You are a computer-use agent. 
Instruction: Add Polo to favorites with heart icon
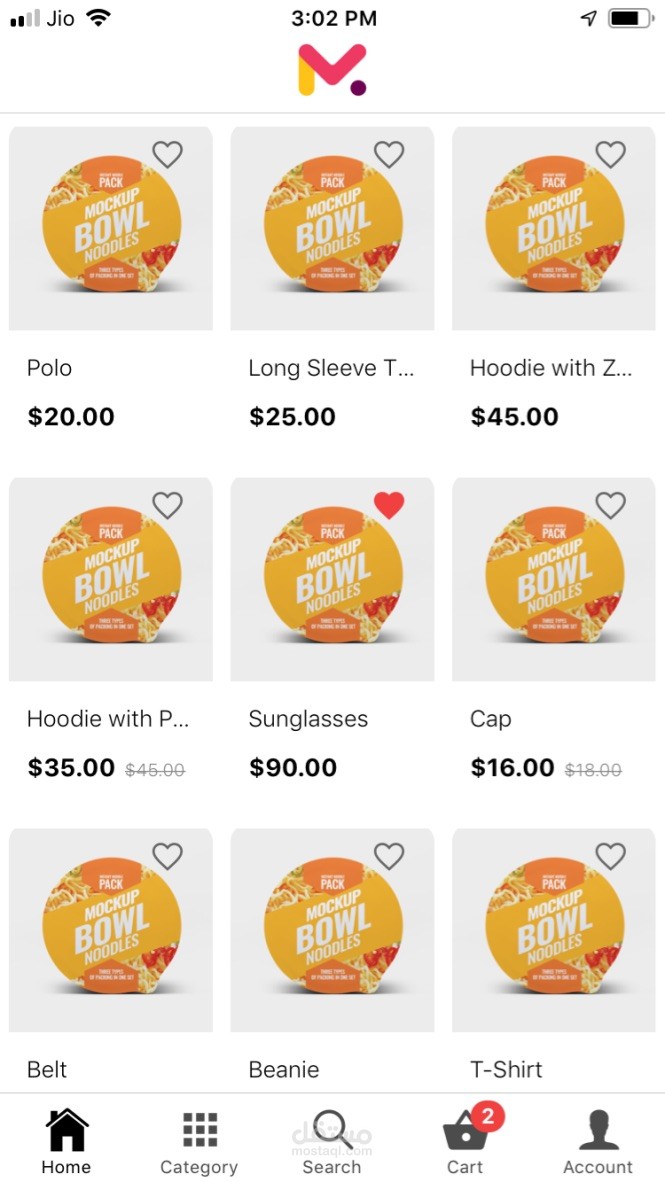[x=167, y=154]
